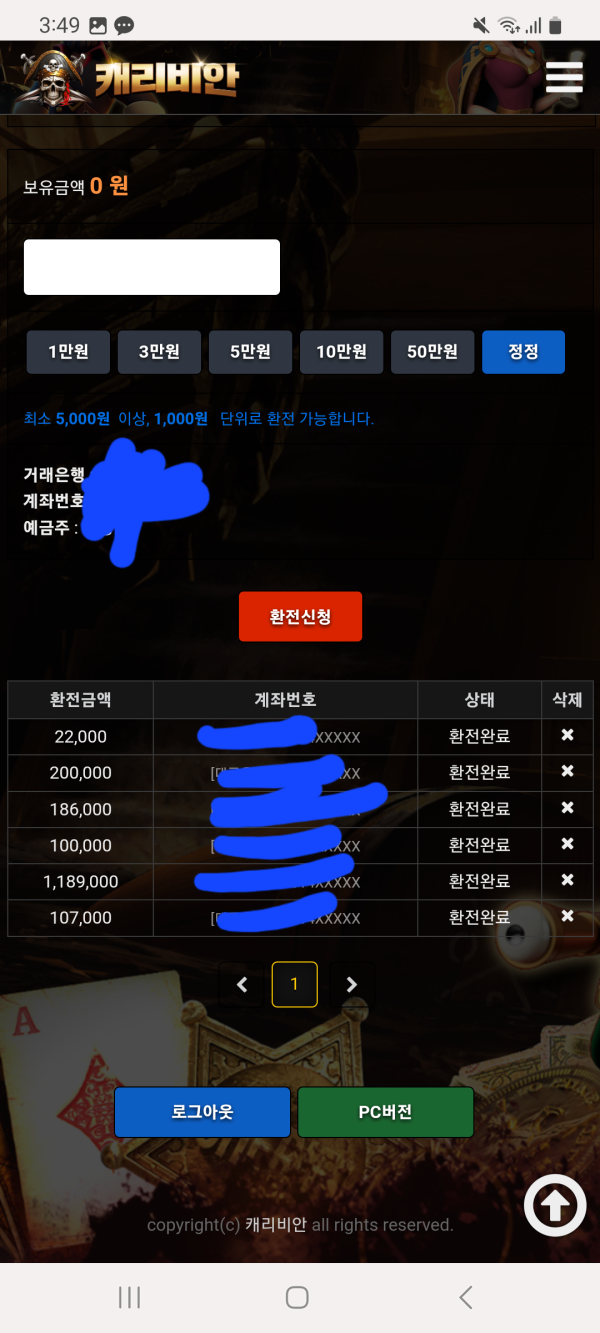The image size is (600, 1333).
Task: Go to the previous page arrow
Action: click(x=242, y=985)
